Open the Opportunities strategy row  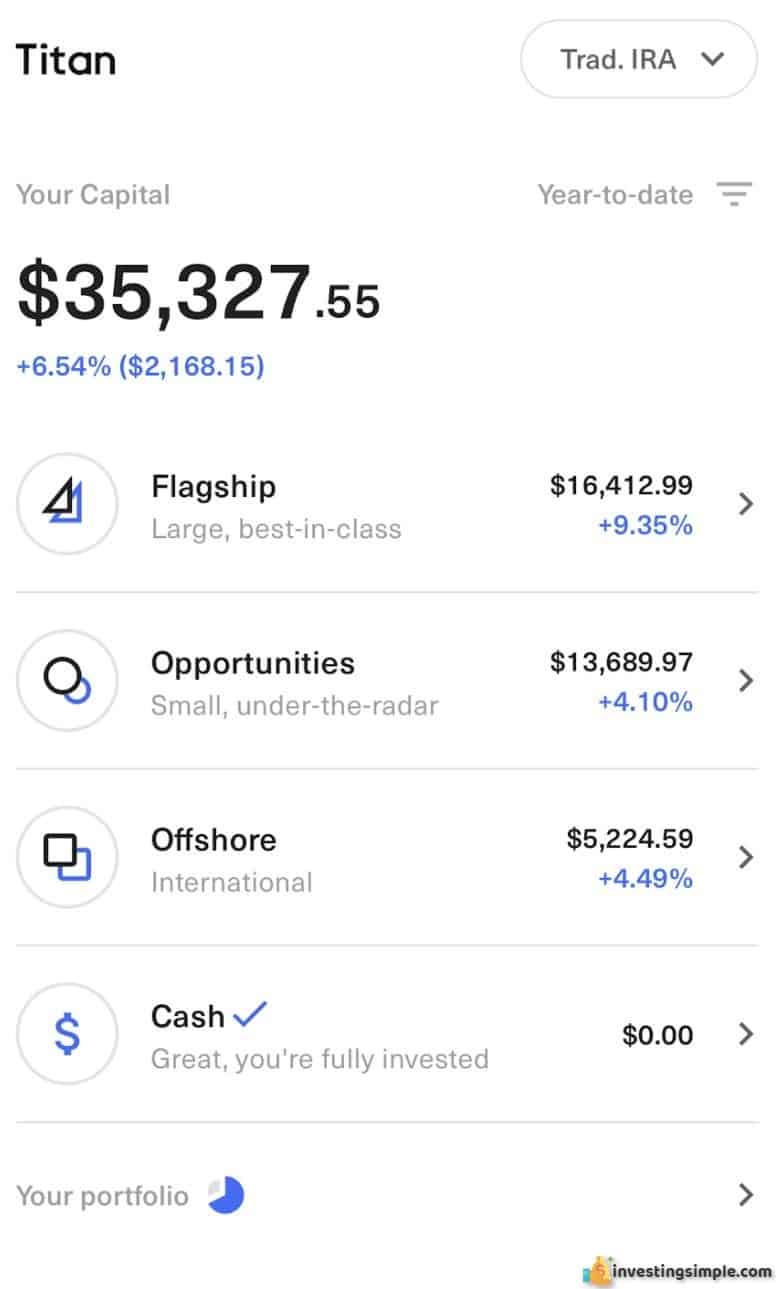[x=388, y=681]
